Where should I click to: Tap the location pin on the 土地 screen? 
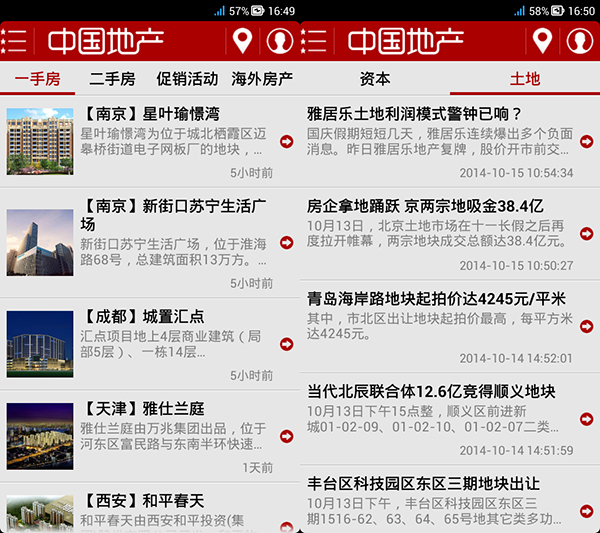pyautogui.click(x=542, y=41)
